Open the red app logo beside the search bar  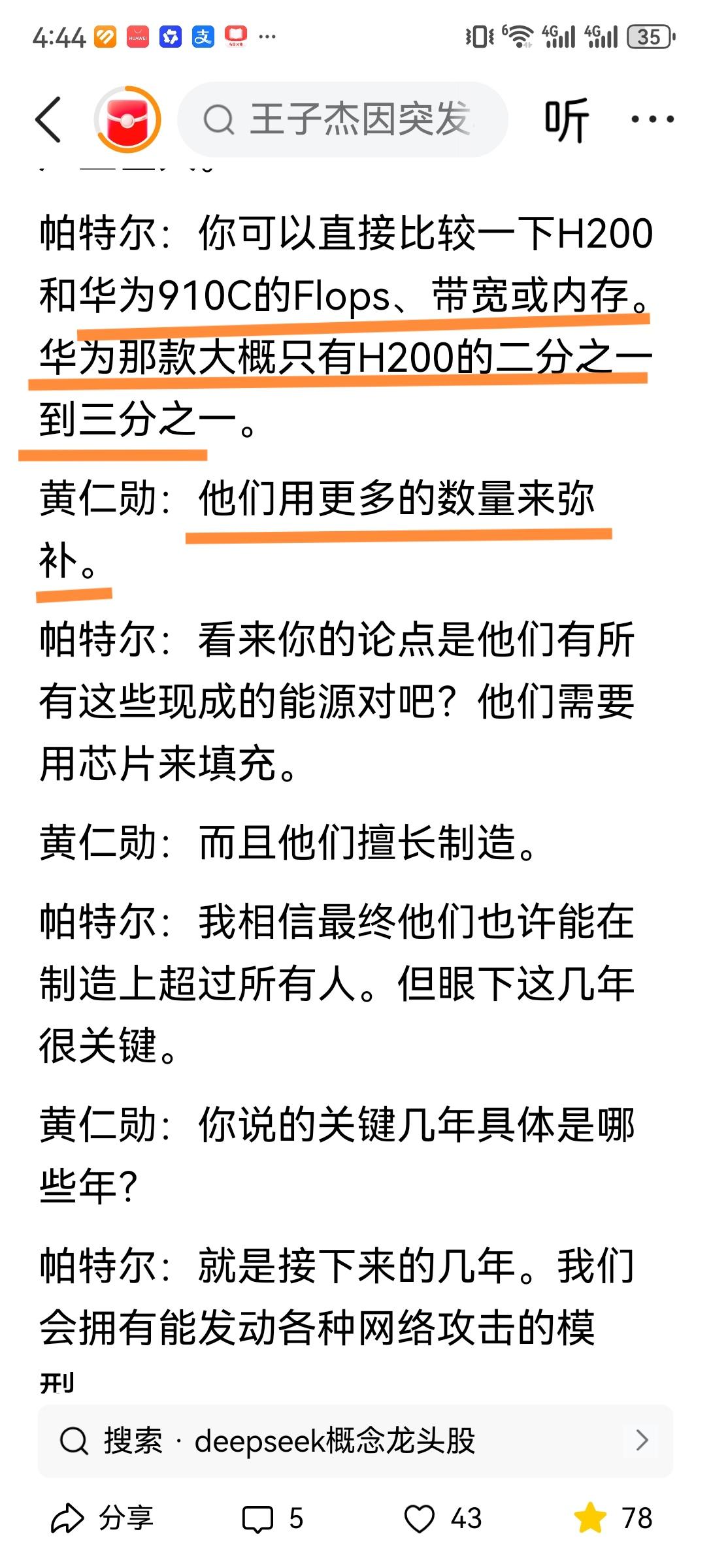tap(126, 120)
